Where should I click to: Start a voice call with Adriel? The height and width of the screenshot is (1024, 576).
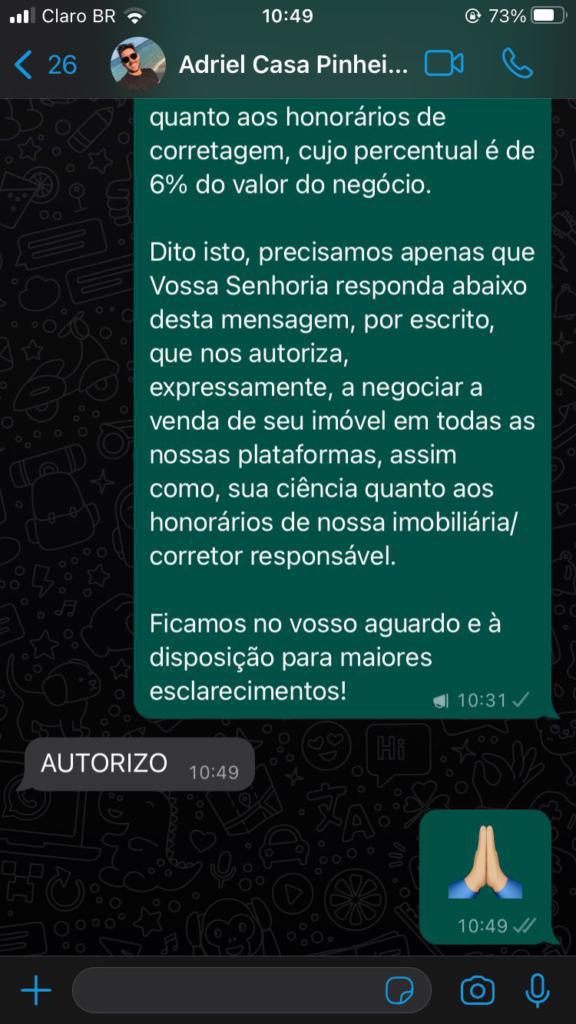coord(517,64)
